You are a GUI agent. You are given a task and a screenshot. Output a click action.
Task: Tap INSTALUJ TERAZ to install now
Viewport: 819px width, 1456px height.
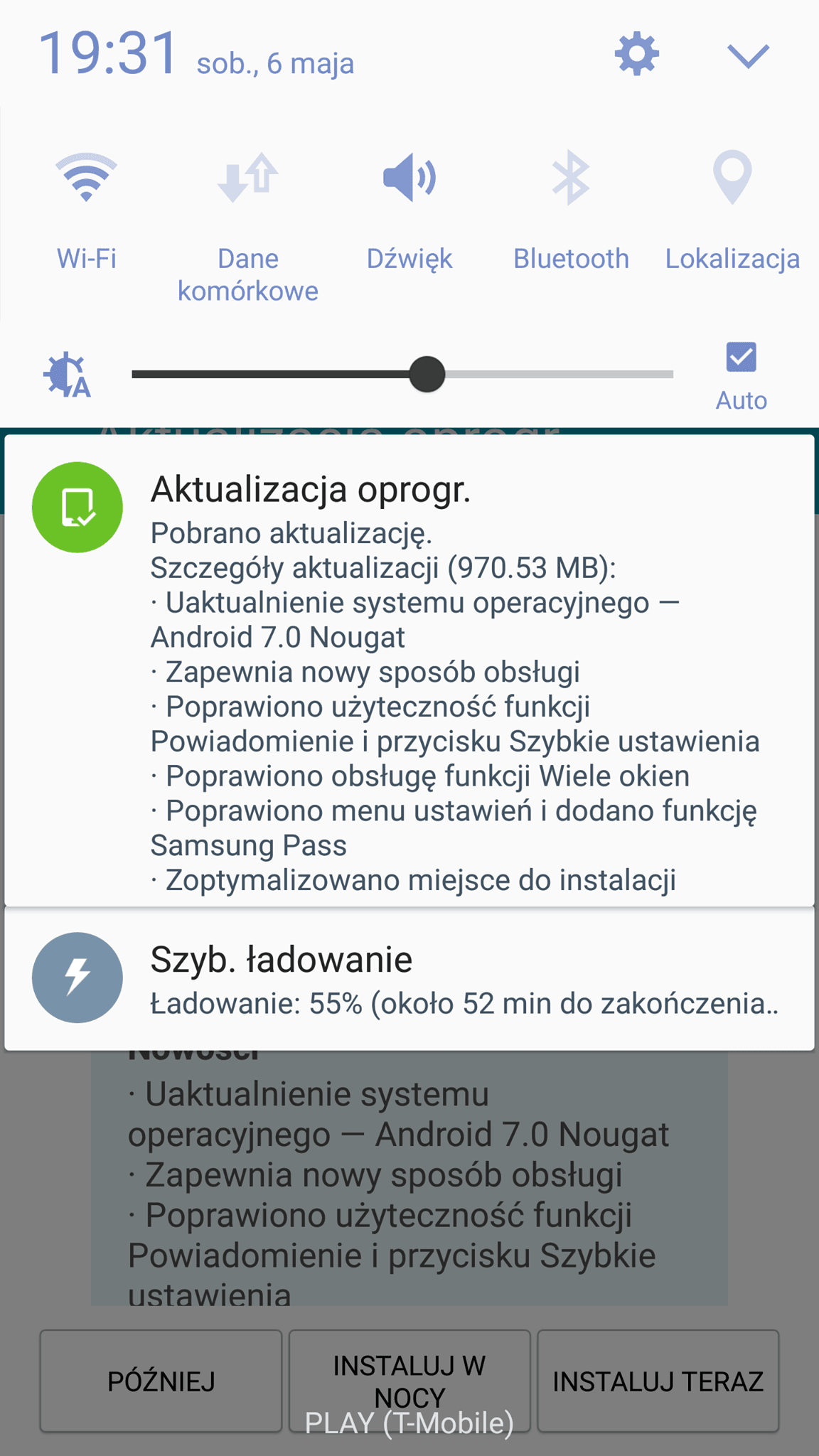[658, 1381]
